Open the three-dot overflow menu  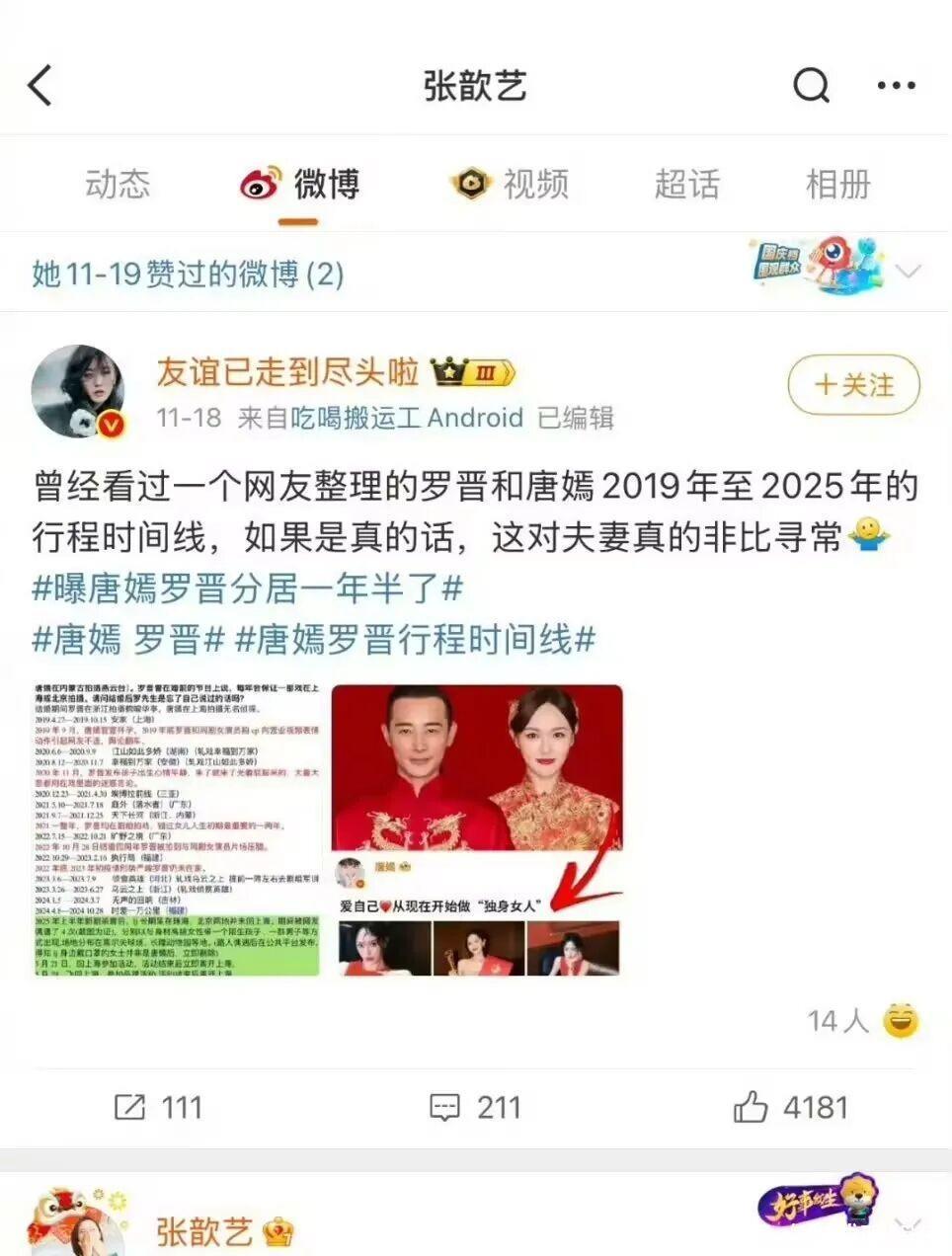click(x=896, y=86)
